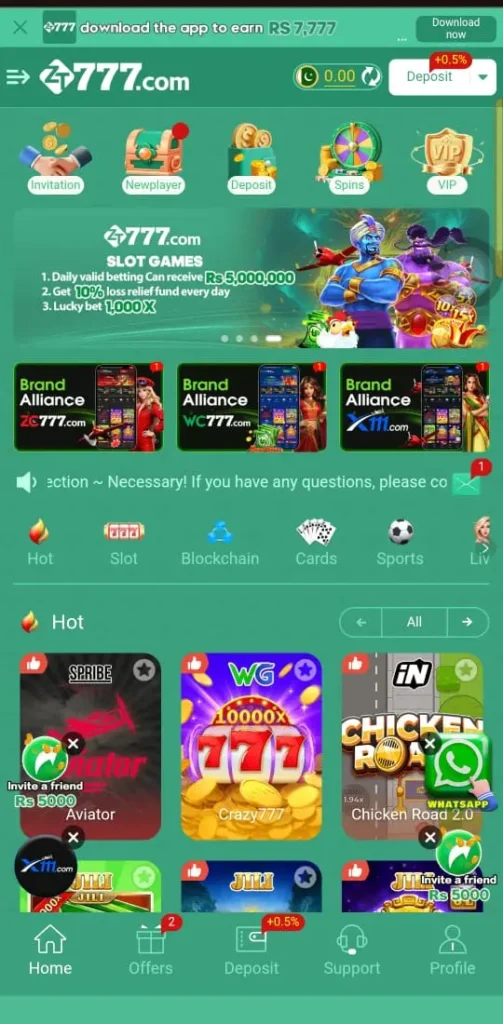The width and height of the screenshot is (503, 1024).
Task: Open the VIP shortcut
Action: [x=447, y=159]
